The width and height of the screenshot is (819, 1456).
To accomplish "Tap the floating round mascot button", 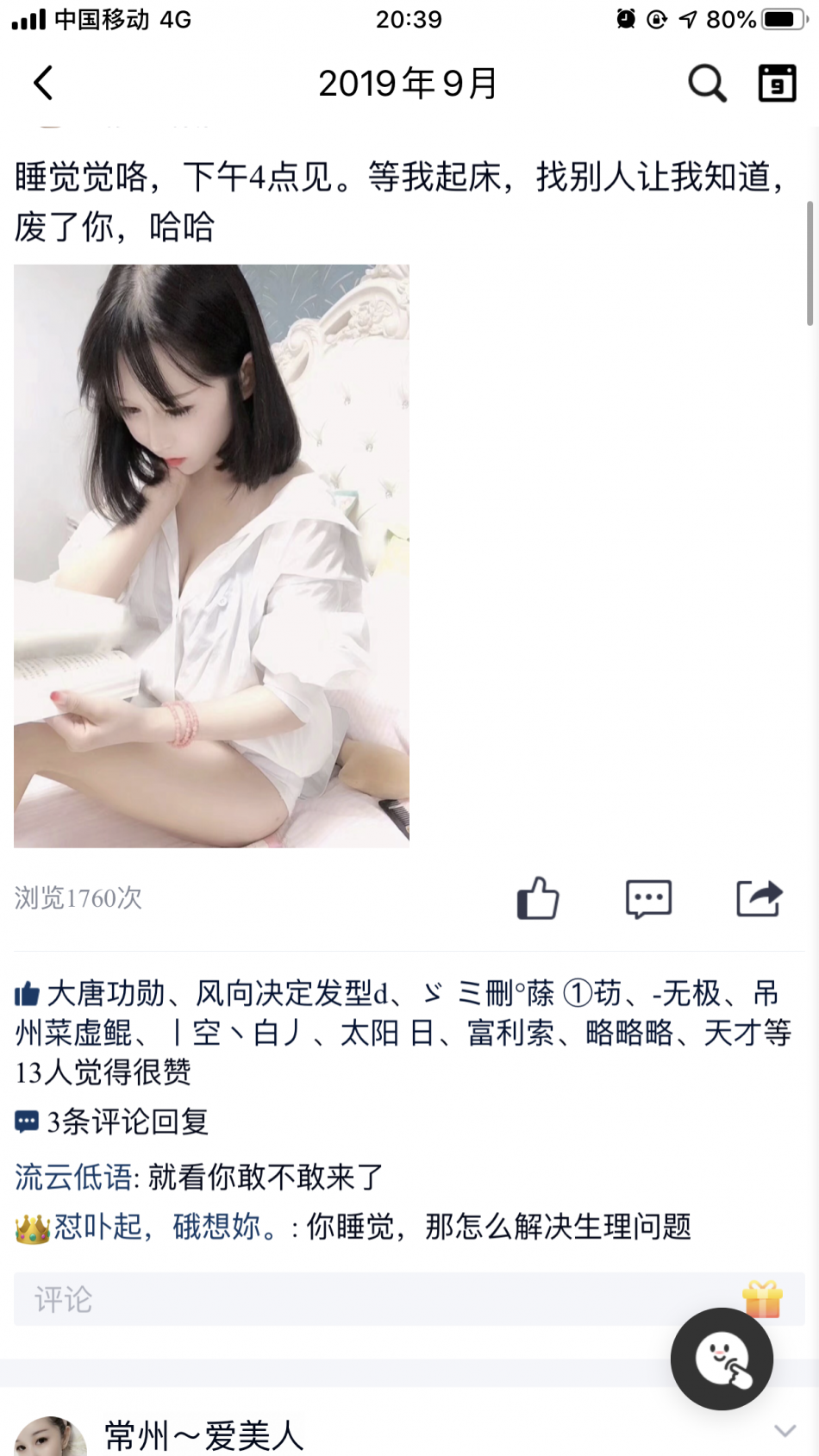I will point(722,1359).
